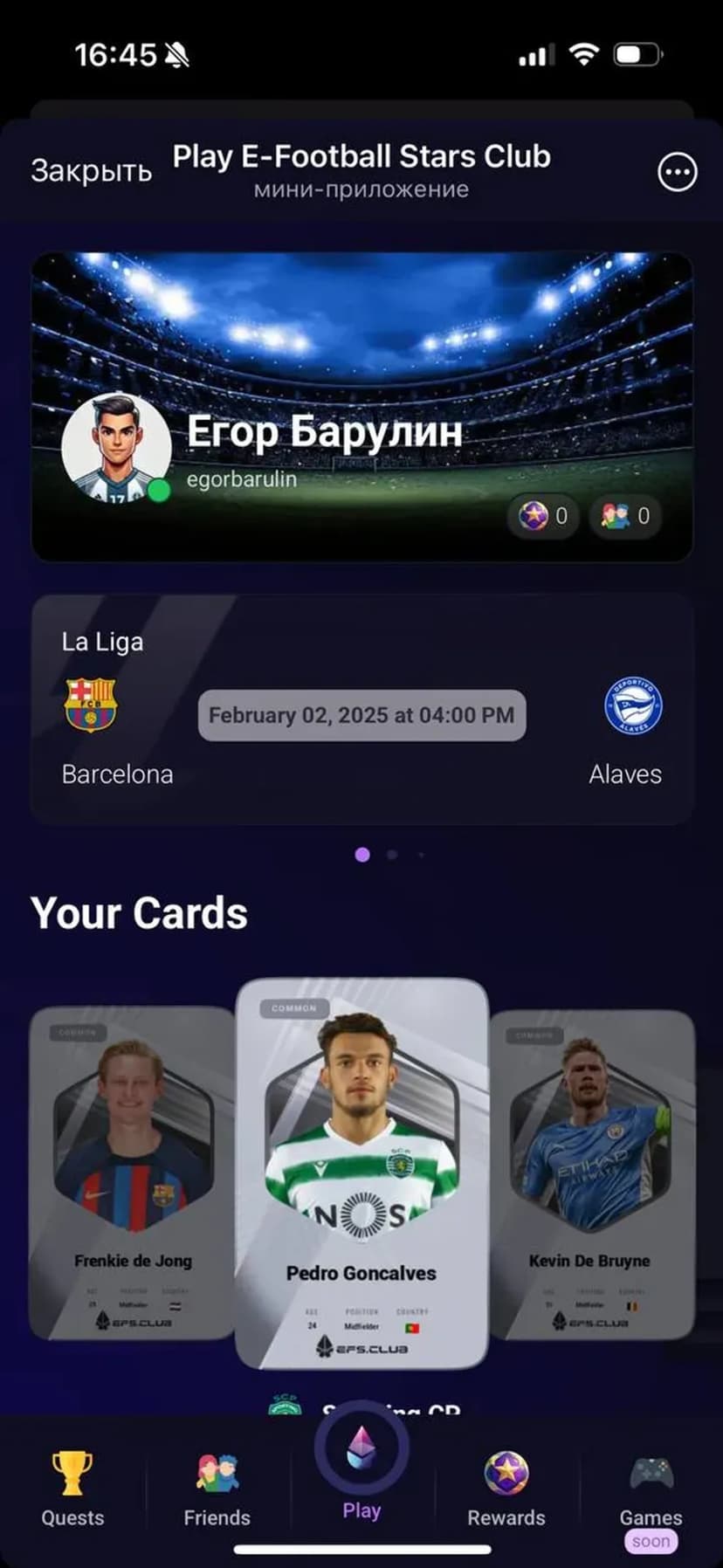Viewport: 723px width, 1568px height.
Task: Select the Games tab
Action: coord(651,1489)
